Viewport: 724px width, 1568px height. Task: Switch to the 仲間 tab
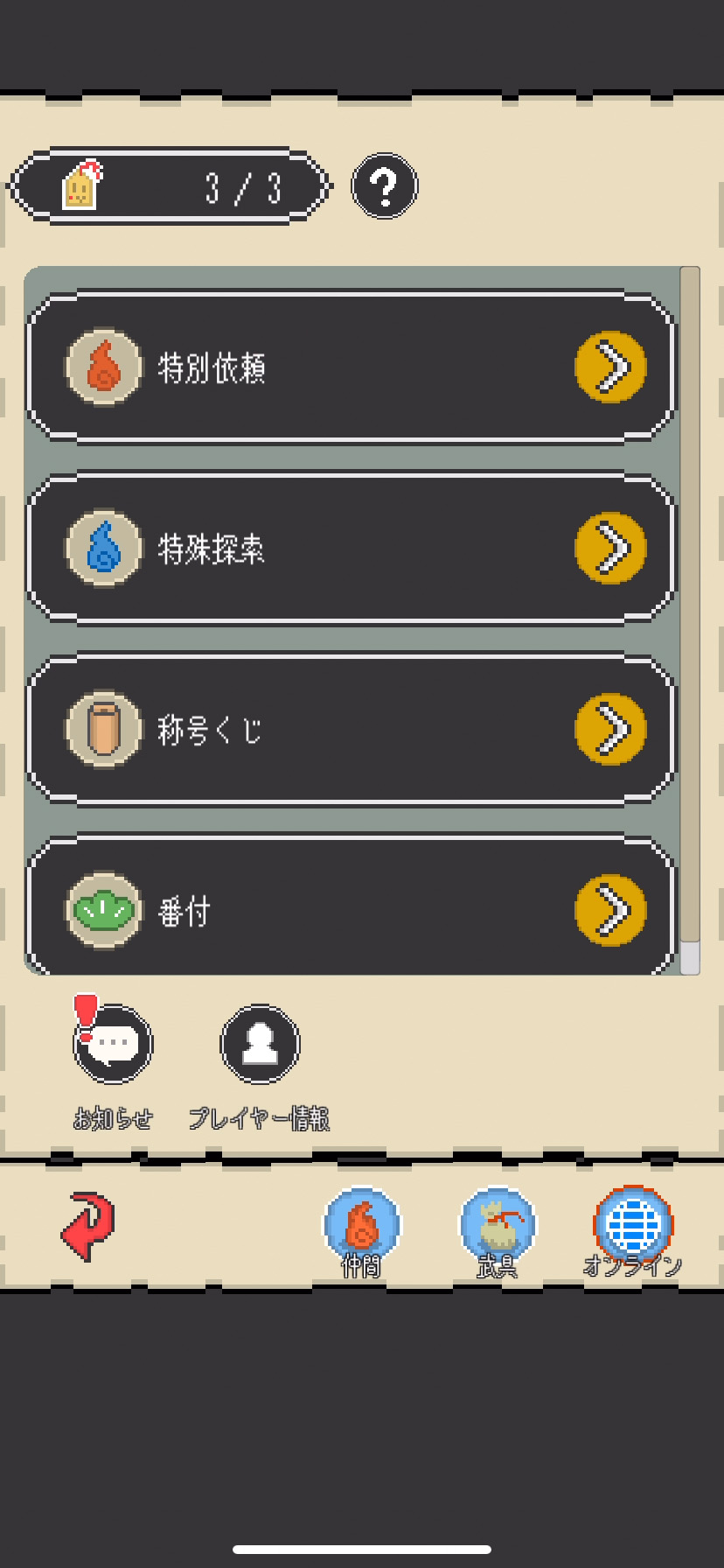(362, 1227)
